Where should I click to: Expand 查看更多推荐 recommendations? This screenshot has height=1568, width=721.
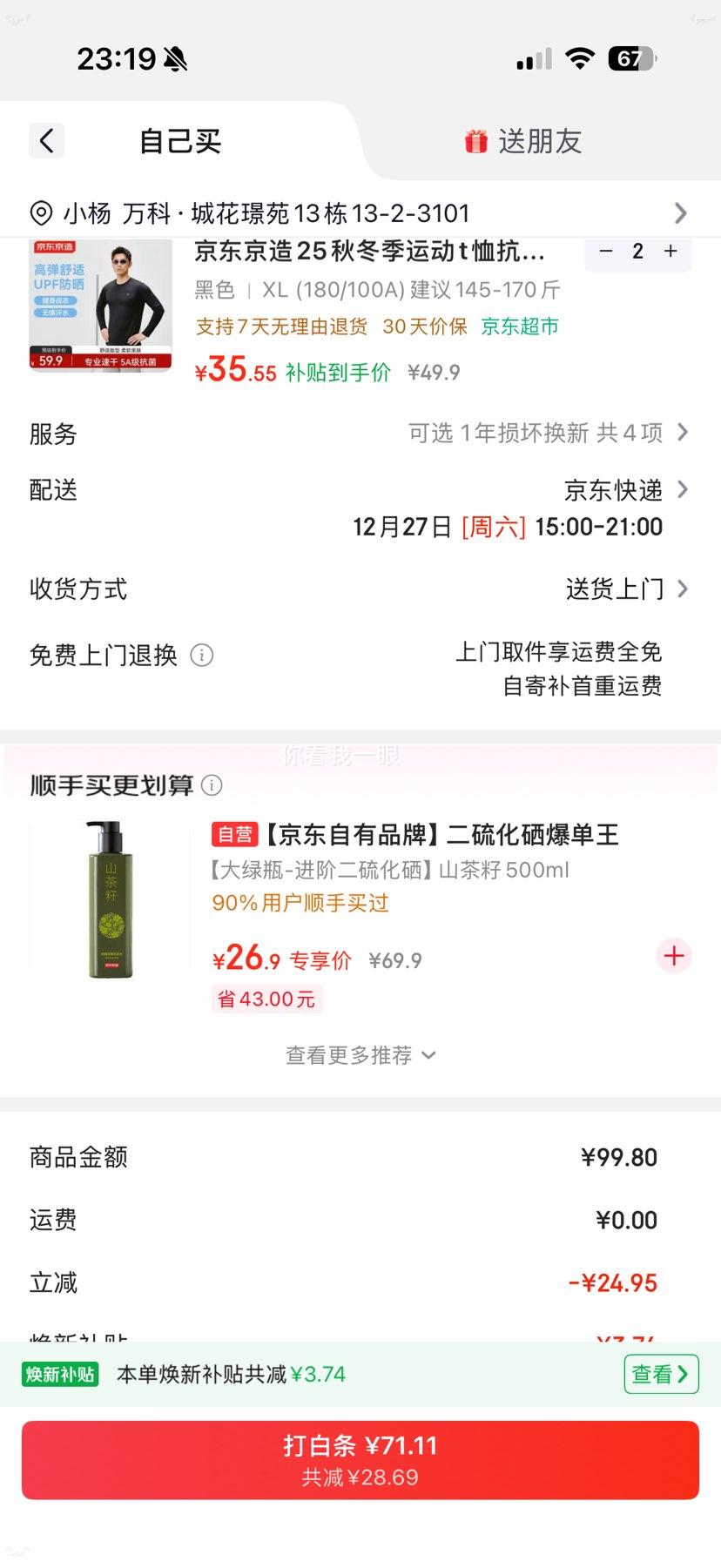point(360,1054)
